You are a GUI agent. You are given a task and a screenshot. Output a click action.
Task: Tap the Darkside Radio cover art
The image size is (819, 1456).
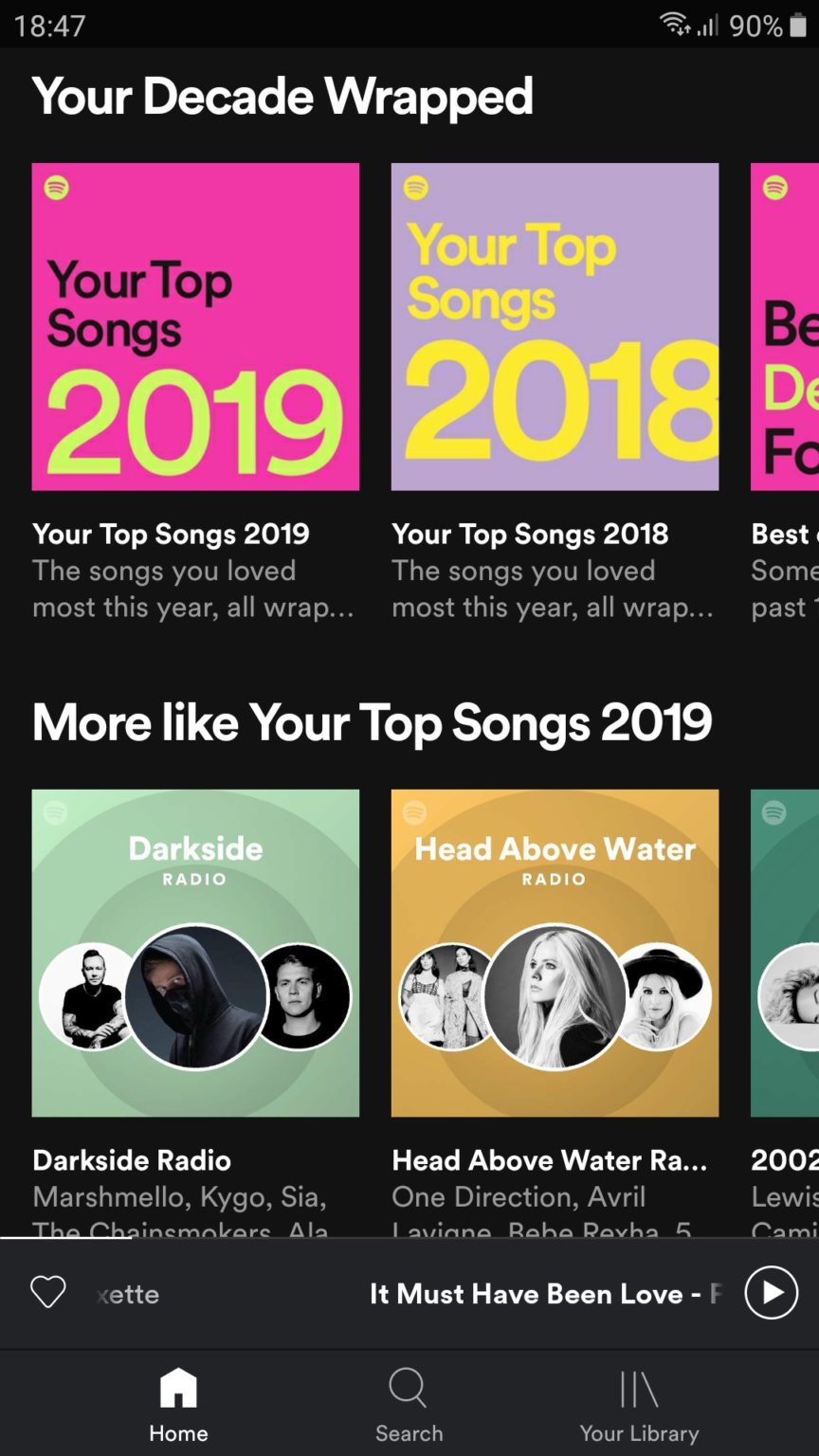(195, 953)
